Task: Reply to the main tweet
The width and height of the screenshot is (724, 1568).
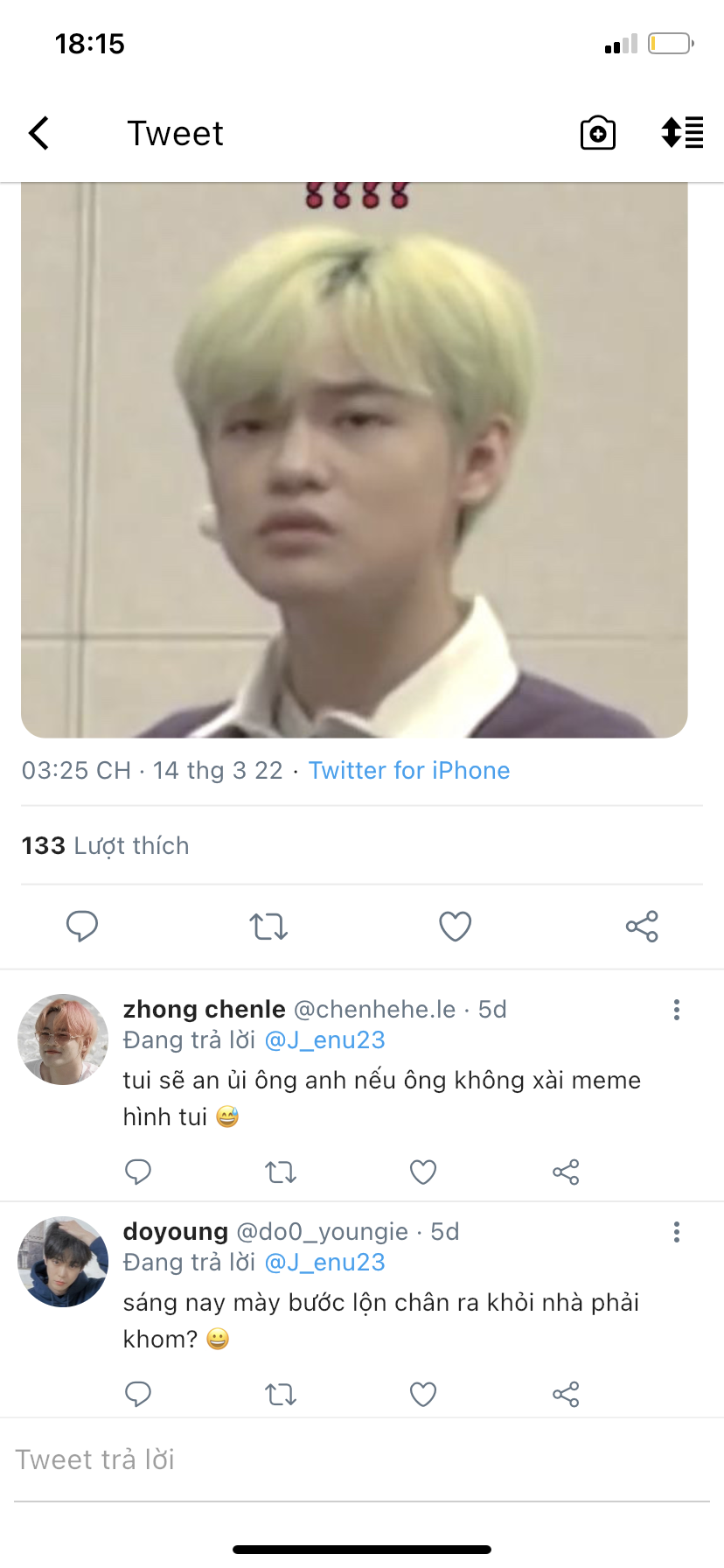Action: 82,926
